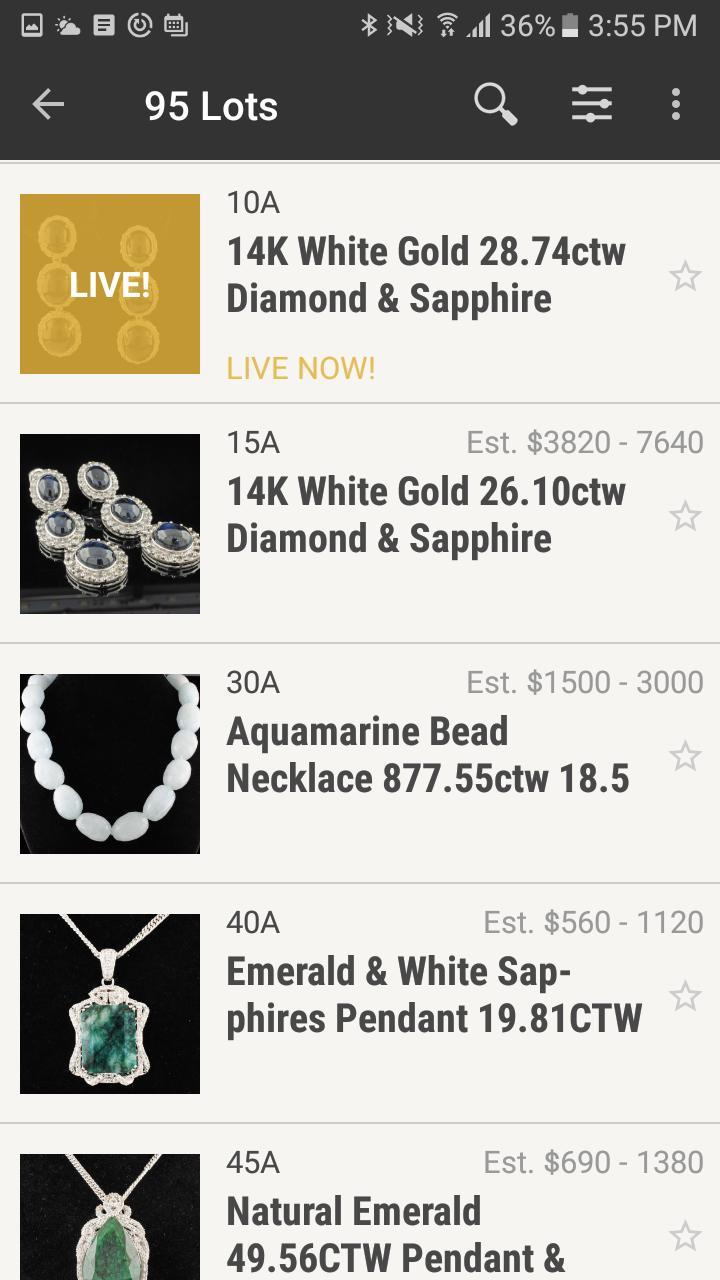Screen dimensions: 720x1280
Task: Toggle the favorite star on lot 15A
Action: [686, 517]
